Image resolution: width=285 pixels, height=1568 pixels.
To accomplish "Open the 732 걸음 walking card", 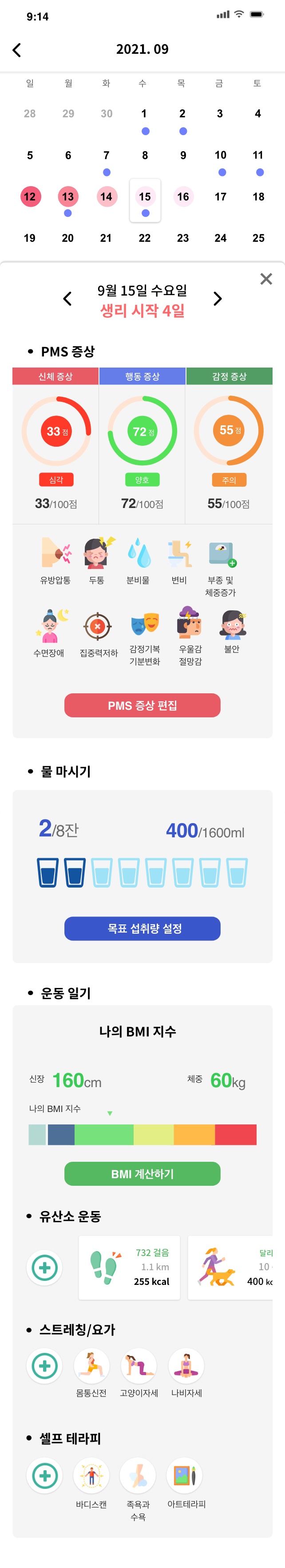I will 130,1268.
